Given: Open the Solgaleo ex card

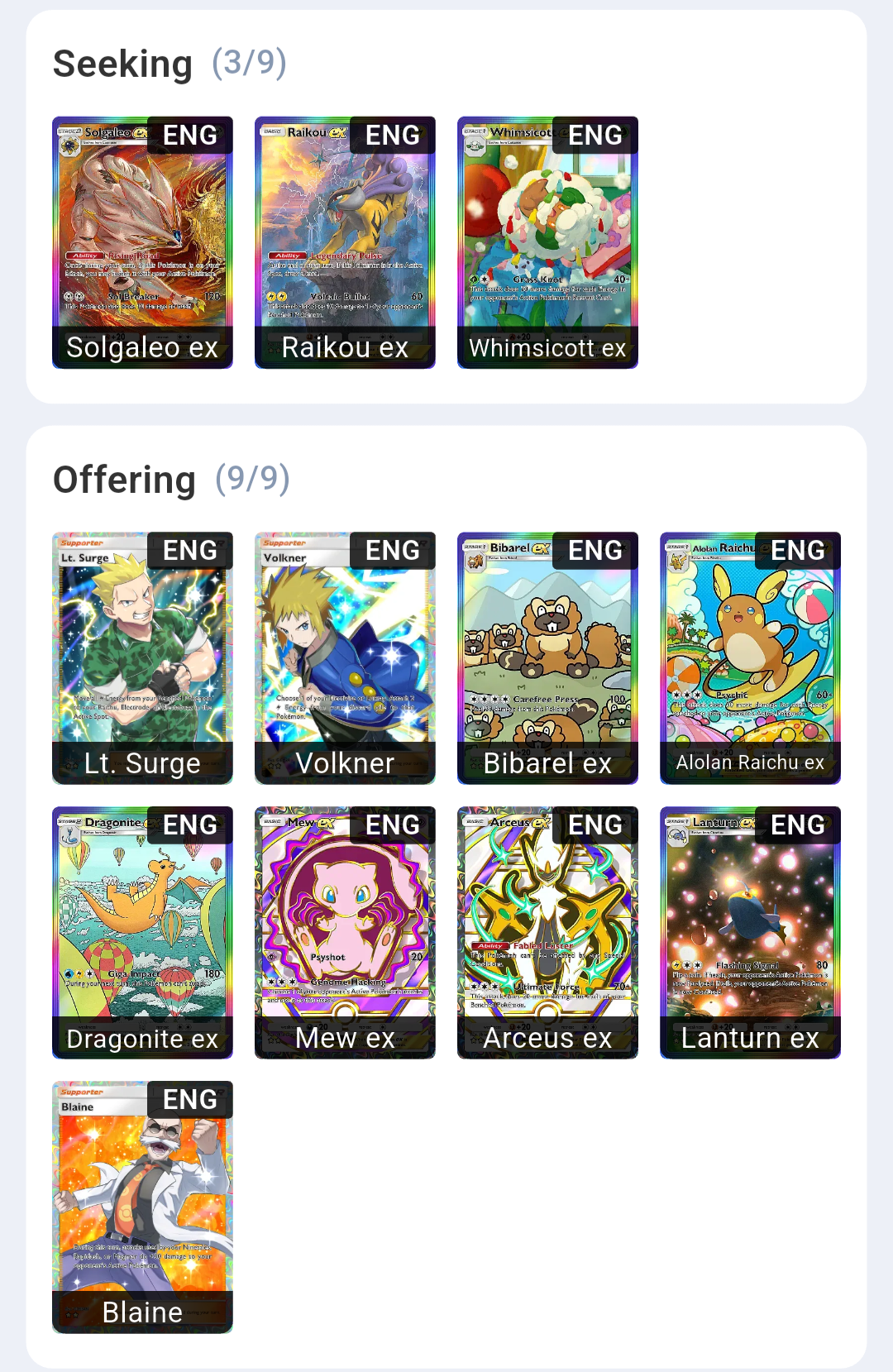Looking at the screenshot, I should click(142, 242).
